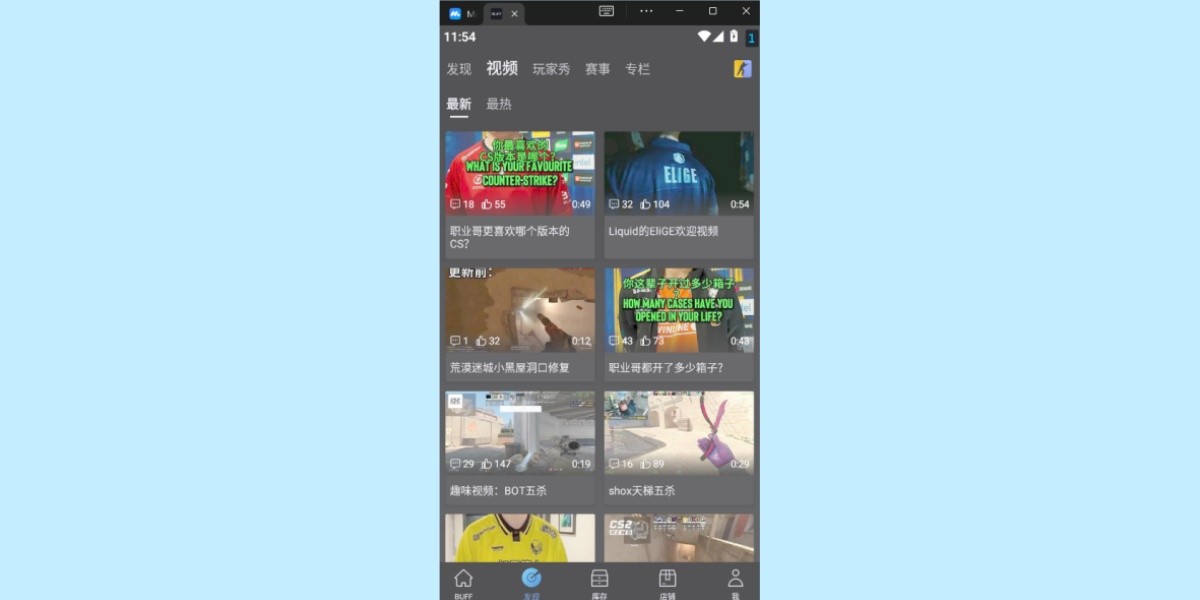Open the 我 profile tab

[x=735, y=582]
